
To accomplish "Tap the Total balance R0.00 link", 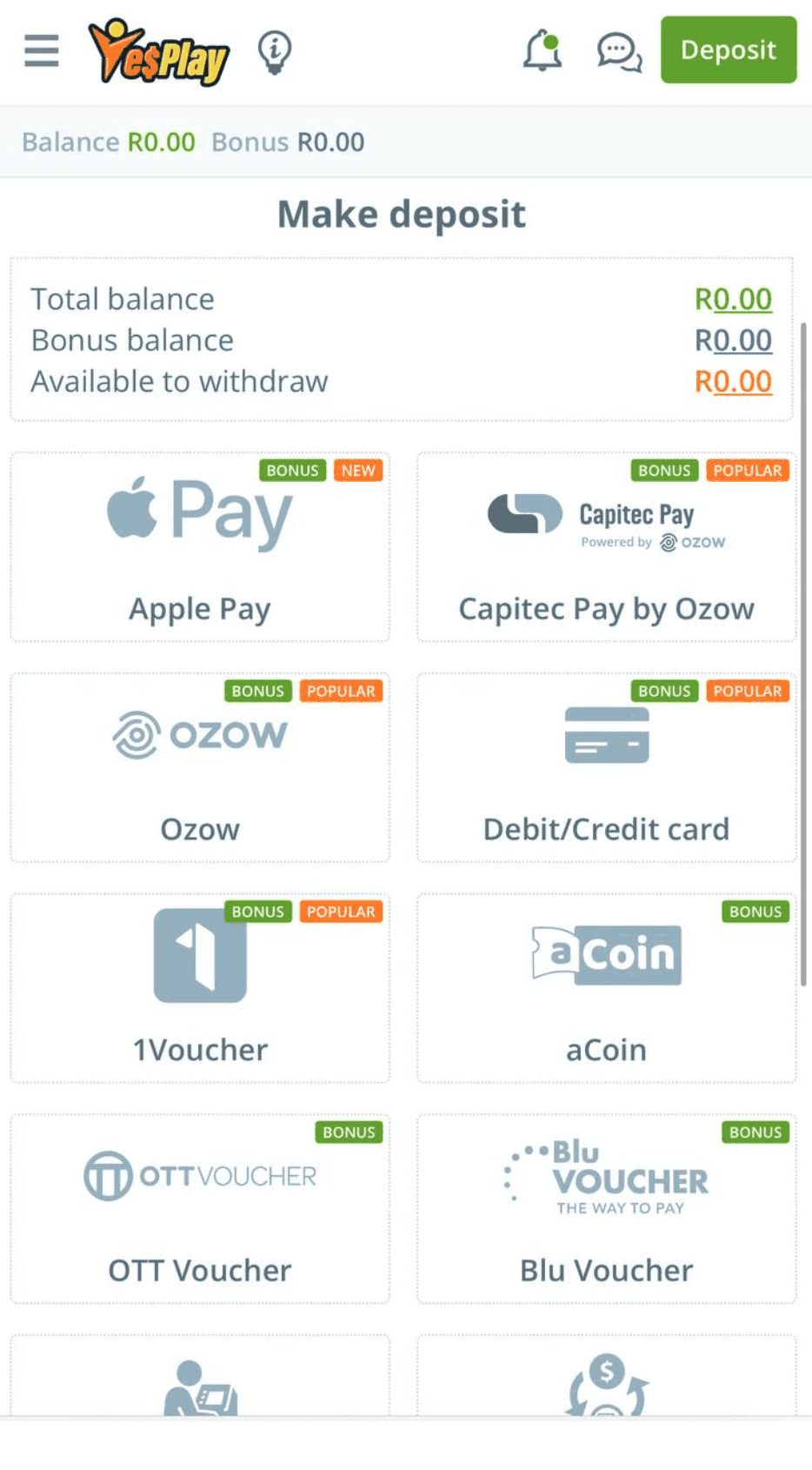I will (x=733, y=299).
